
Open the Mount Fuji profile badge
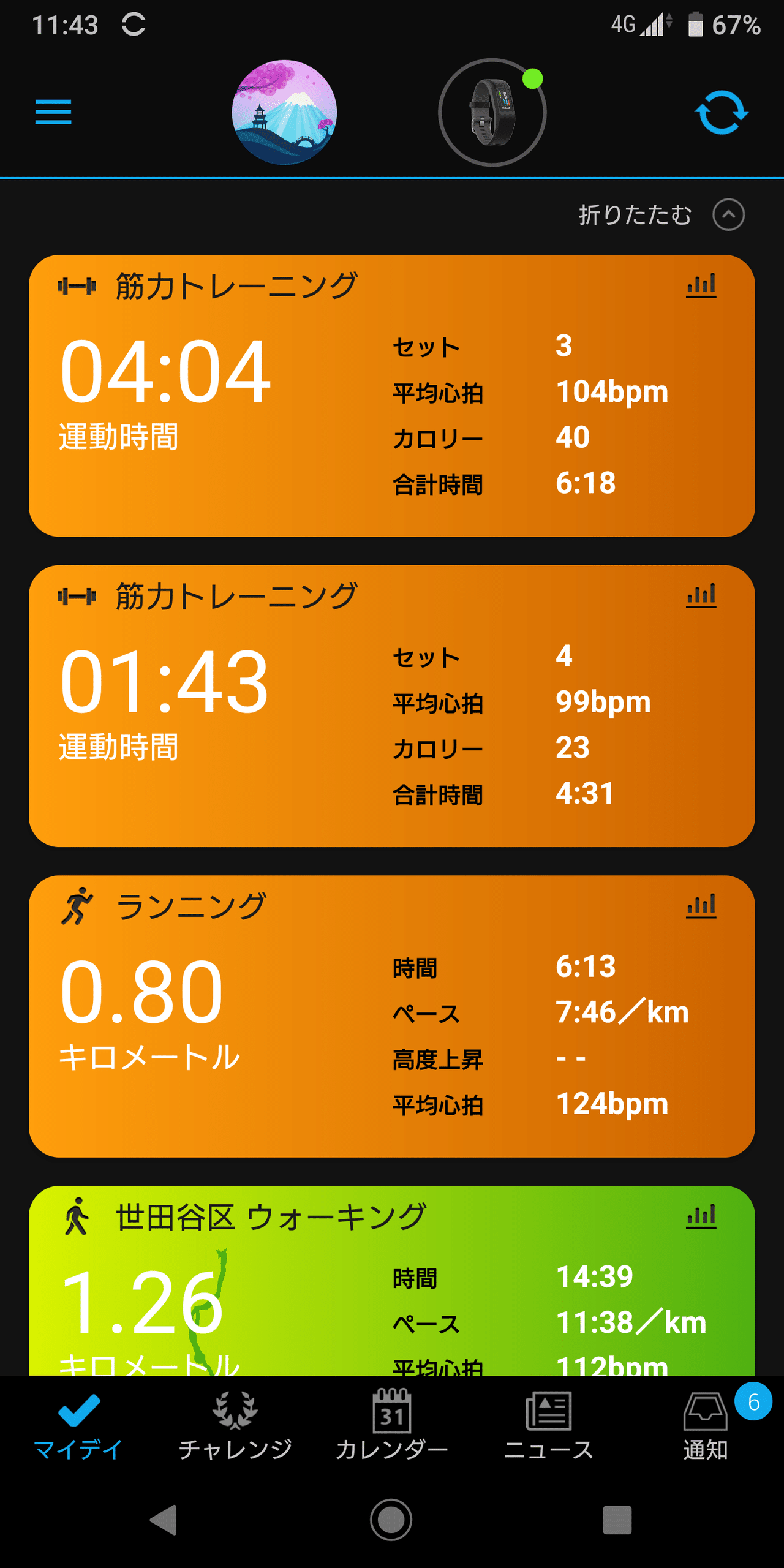pyautogui.click(x=285, y=113)
